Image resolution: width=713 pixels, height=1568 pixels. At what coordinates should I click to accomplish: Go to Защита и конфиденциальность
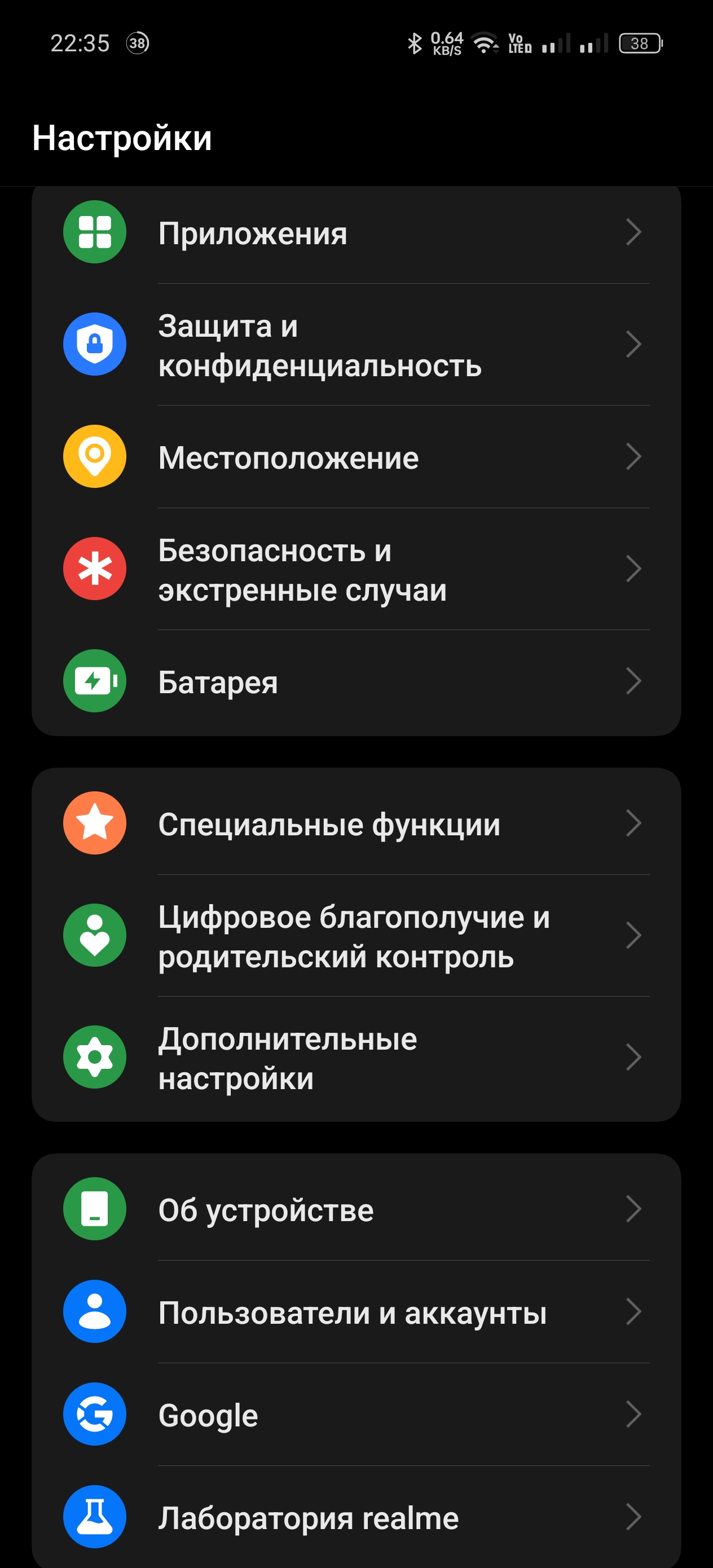click(x=356, y=345)
